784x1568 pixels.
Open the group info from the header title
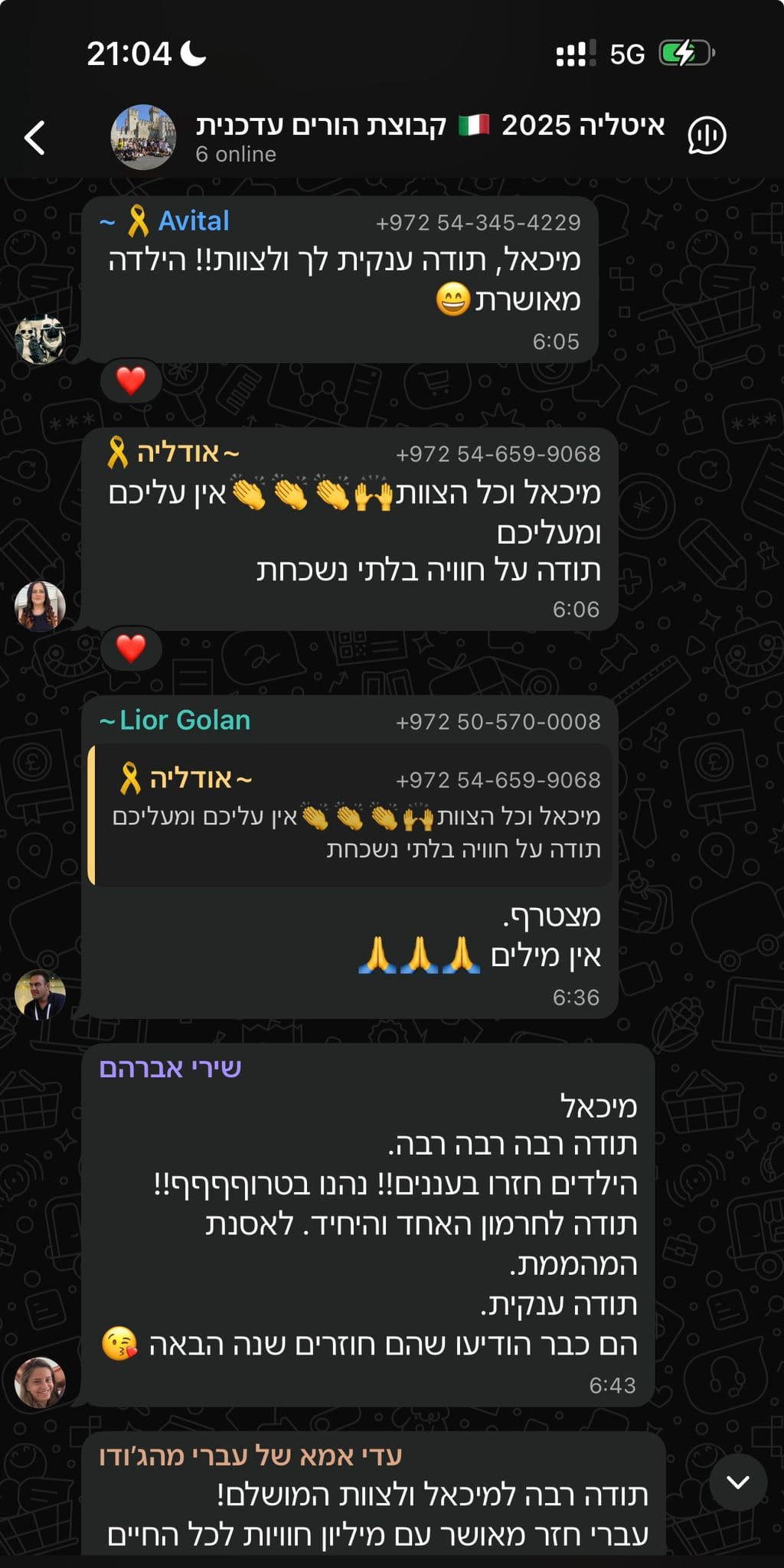[x=429, y=126]
